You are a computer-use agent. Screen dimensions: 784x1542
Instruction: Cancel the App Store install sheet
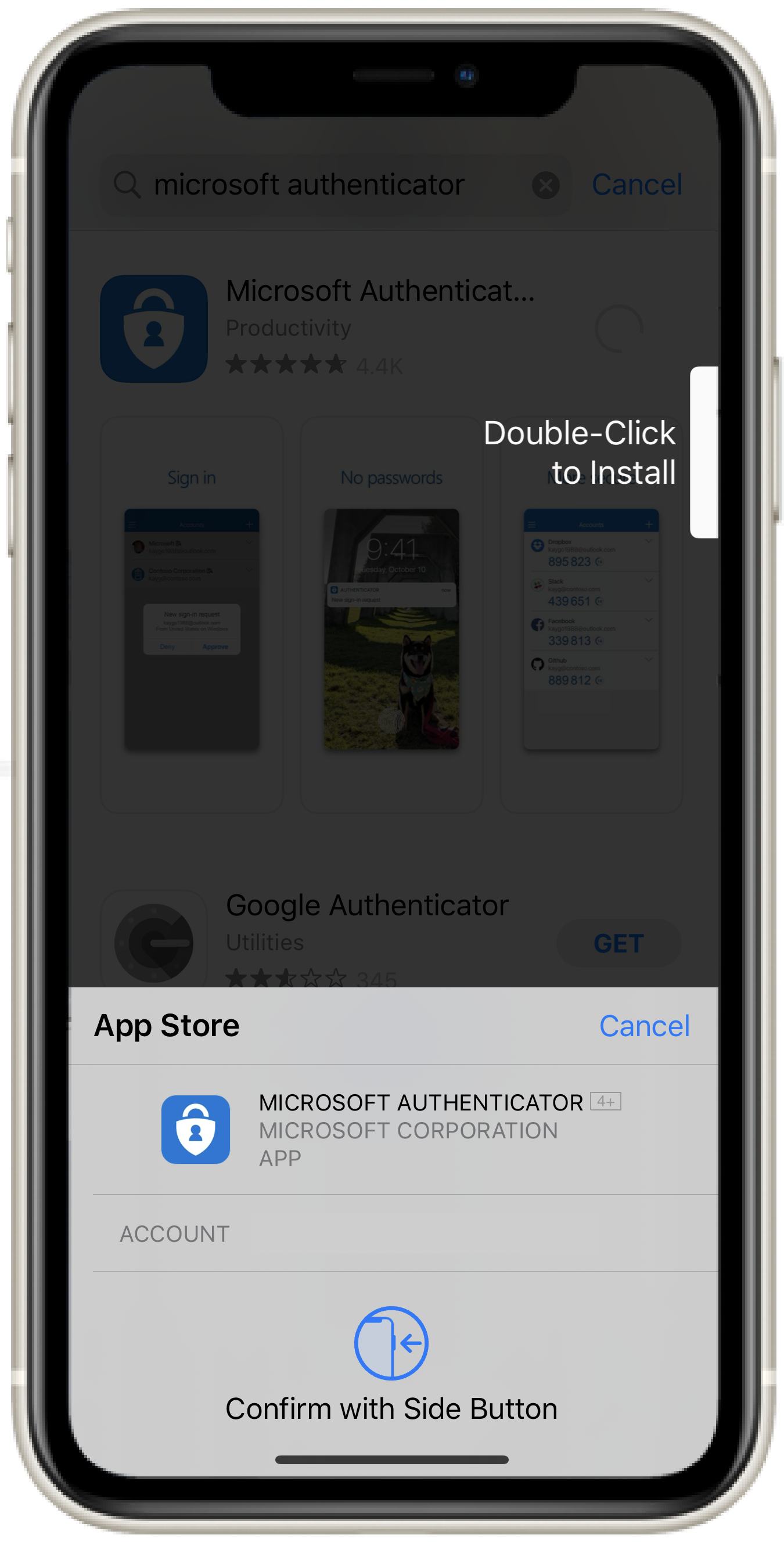[x=644, y=1026]
